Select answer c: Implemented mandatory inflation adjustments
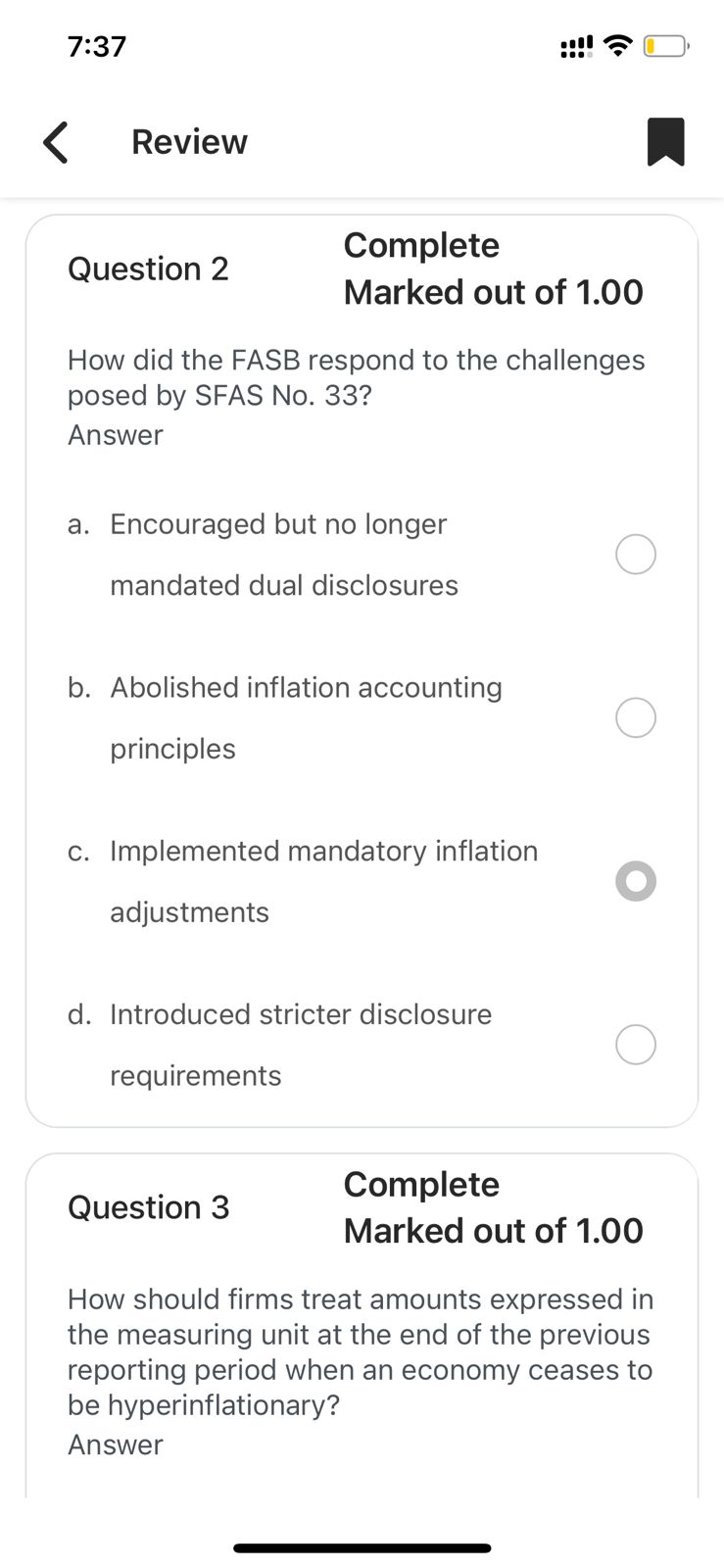 pos(635,881)
